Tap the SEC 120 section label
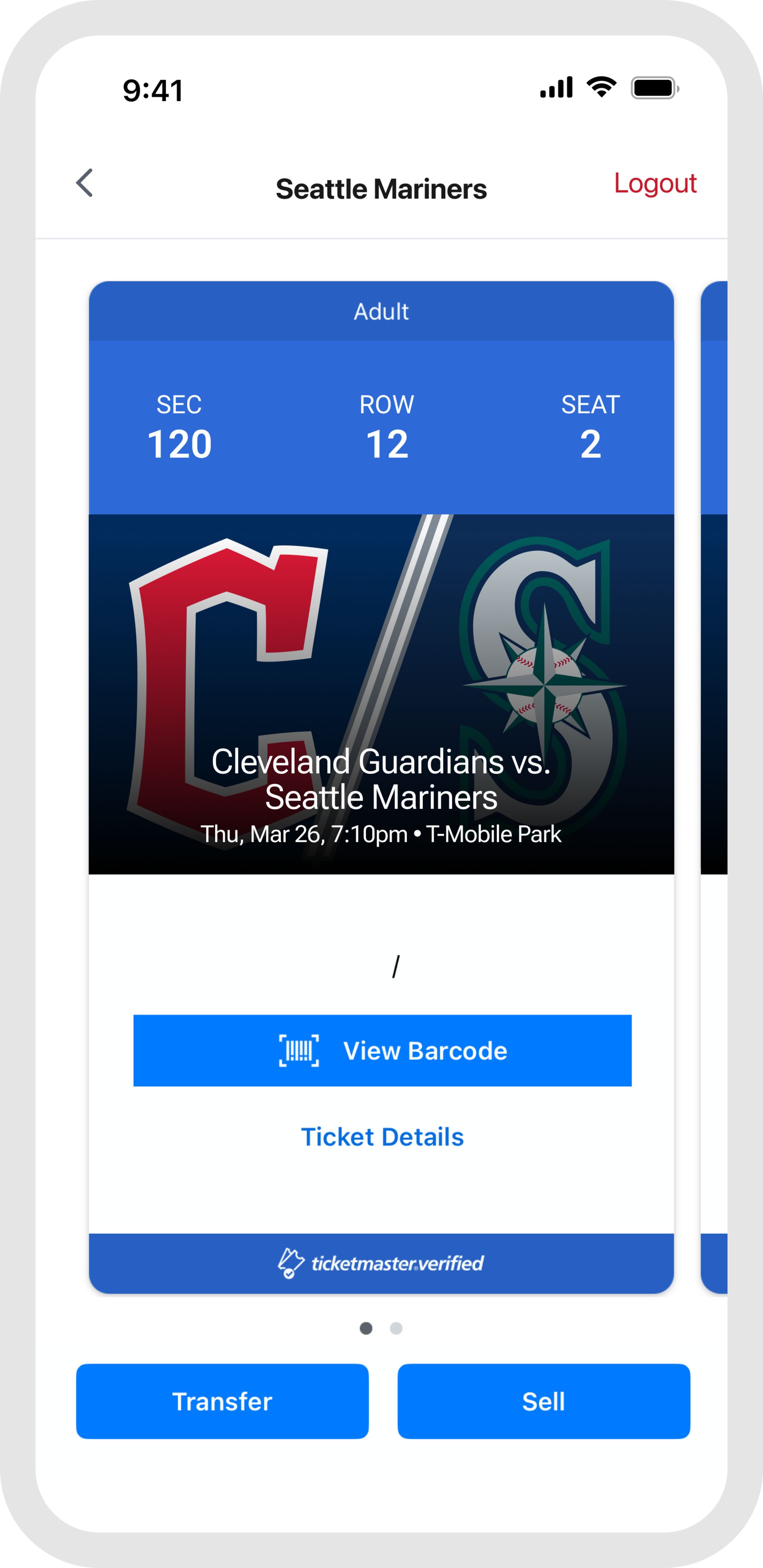 tap(181, 426)
